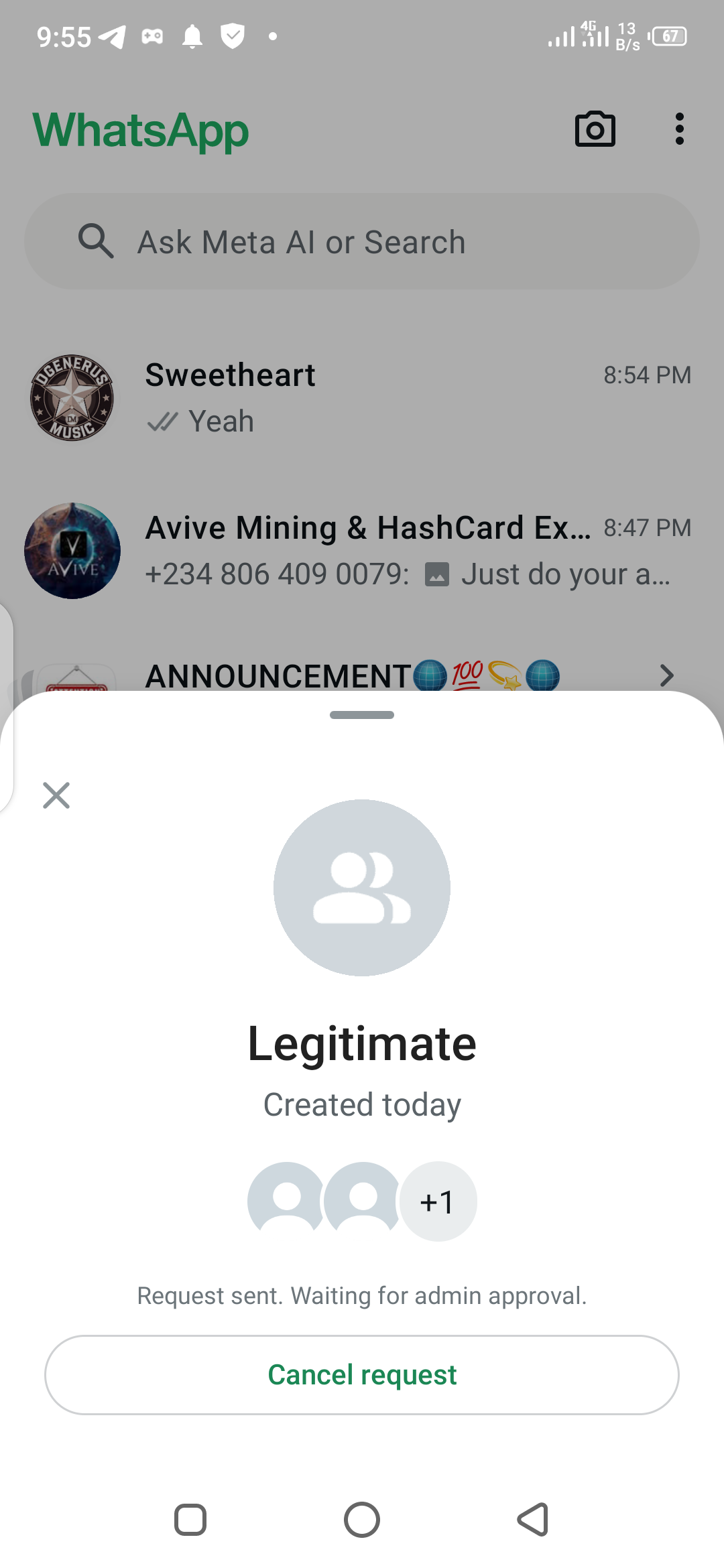The width and height of the screenshot is (724, 1568).
Task: Close the Legitimate group sheet
Action: click(x=56, y=795)
